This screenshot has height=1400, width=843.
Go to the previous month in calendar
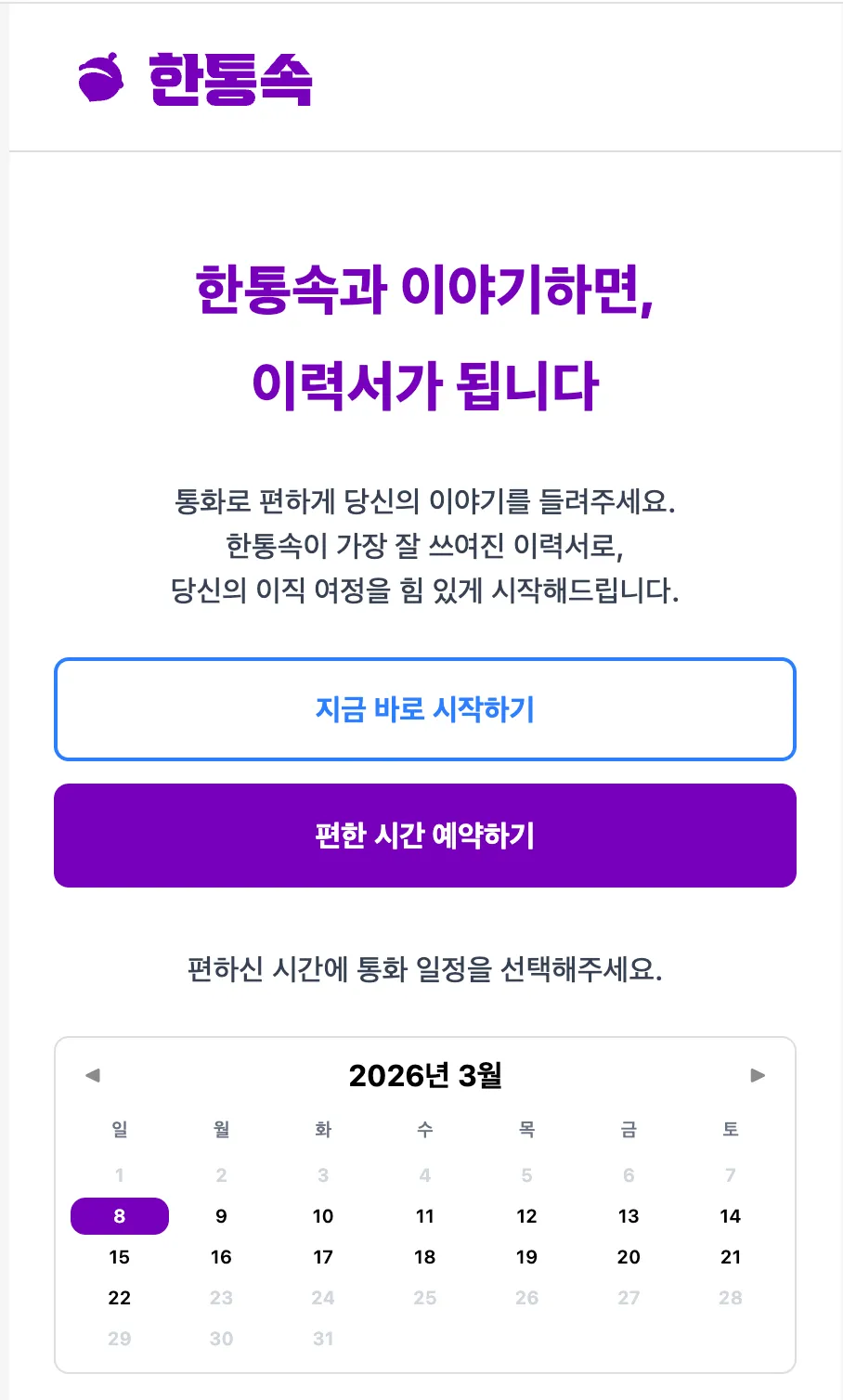[92, 1075]
